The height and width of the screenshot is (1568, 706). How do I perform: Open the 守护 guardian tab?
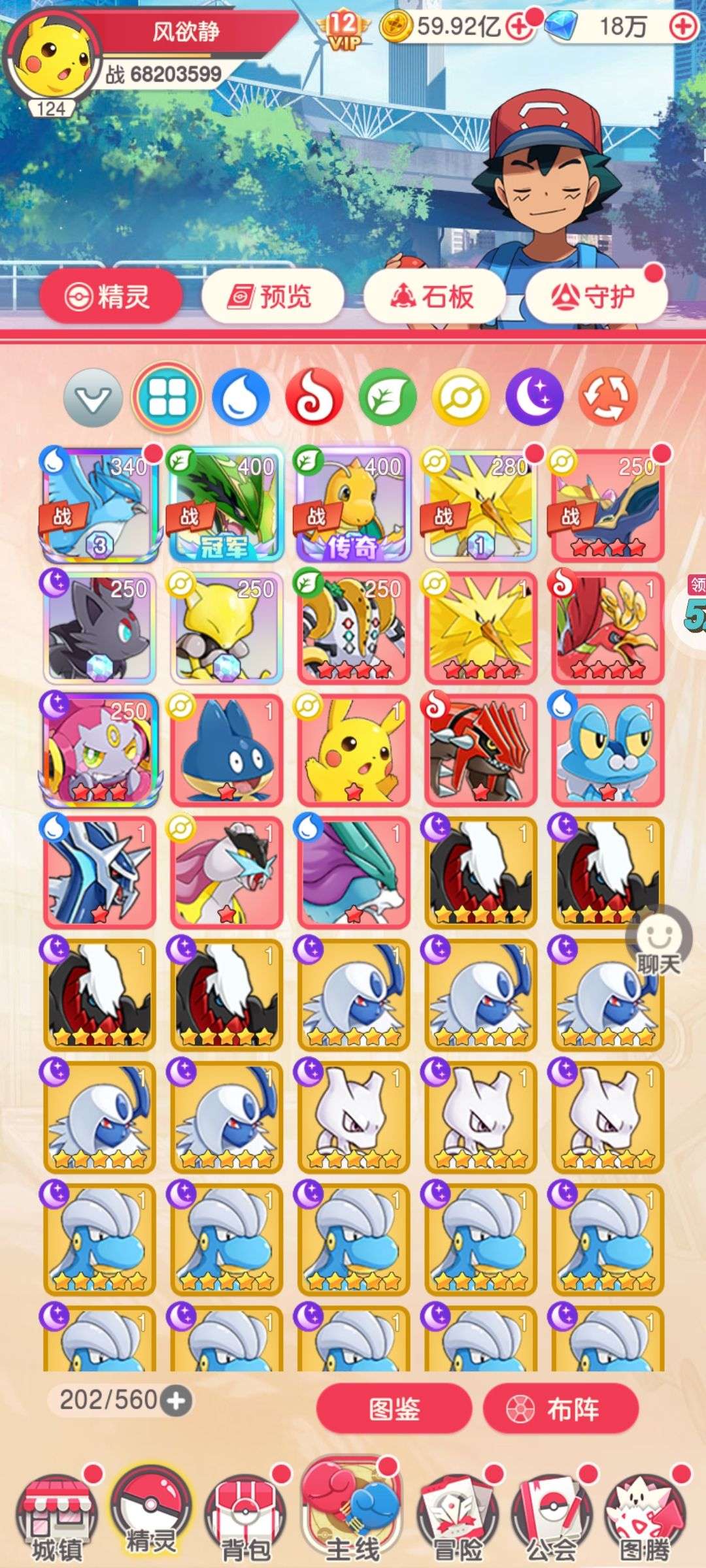(x=596, y=297)
